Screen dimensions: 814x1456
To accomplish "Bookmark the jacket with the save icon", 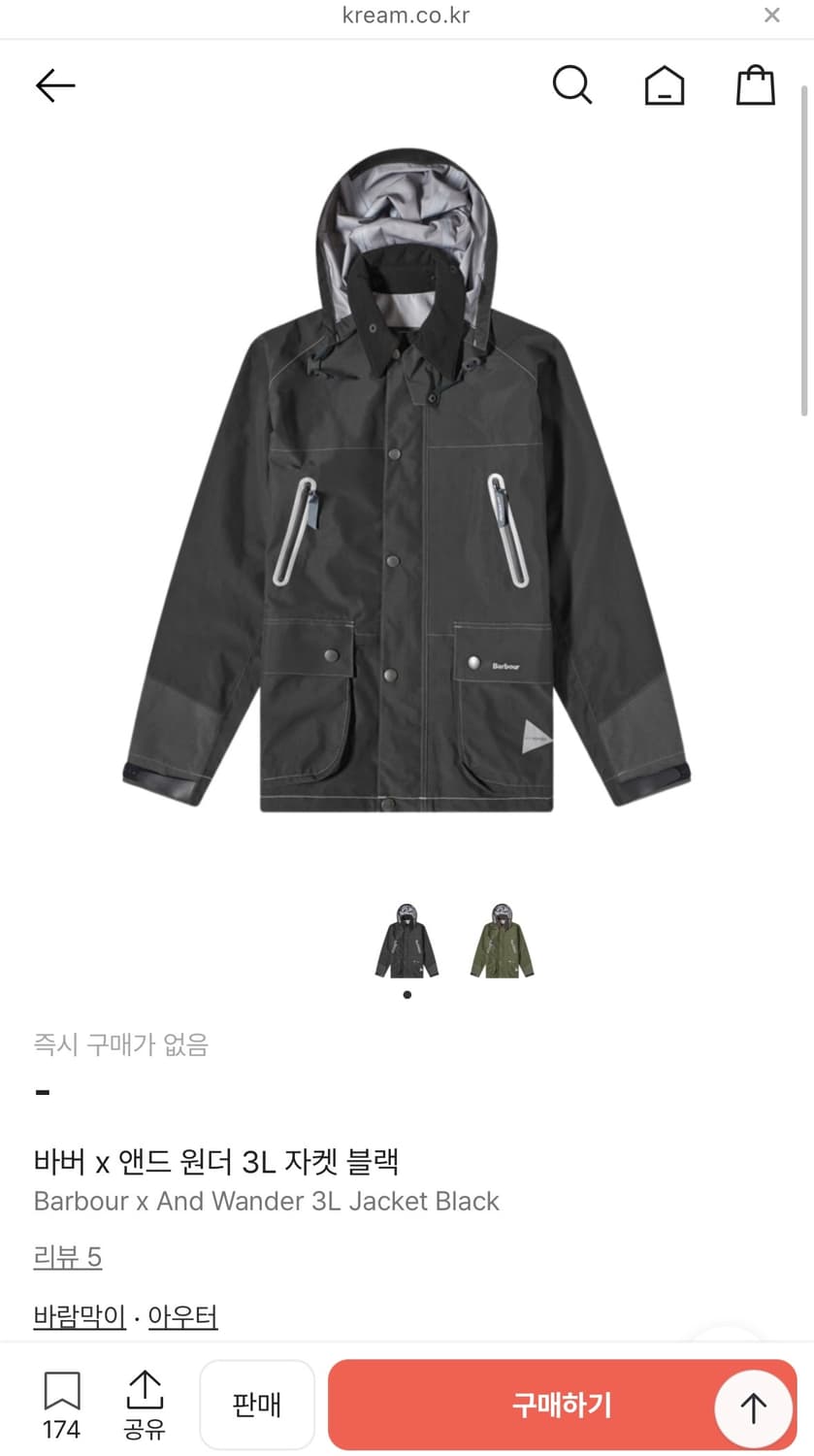I will coord(61,1405).
